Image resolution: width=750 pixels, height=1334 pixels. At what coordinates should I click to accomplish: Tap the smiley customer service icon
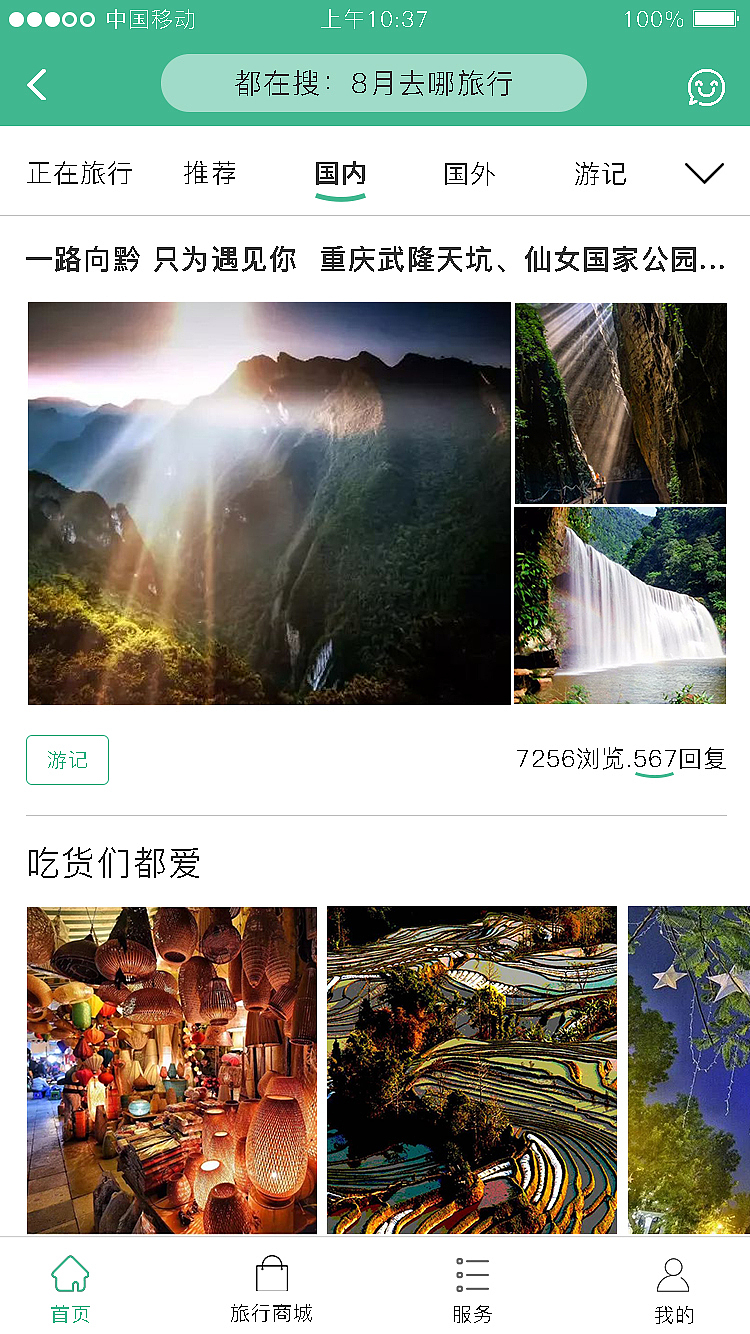[707, 84]
